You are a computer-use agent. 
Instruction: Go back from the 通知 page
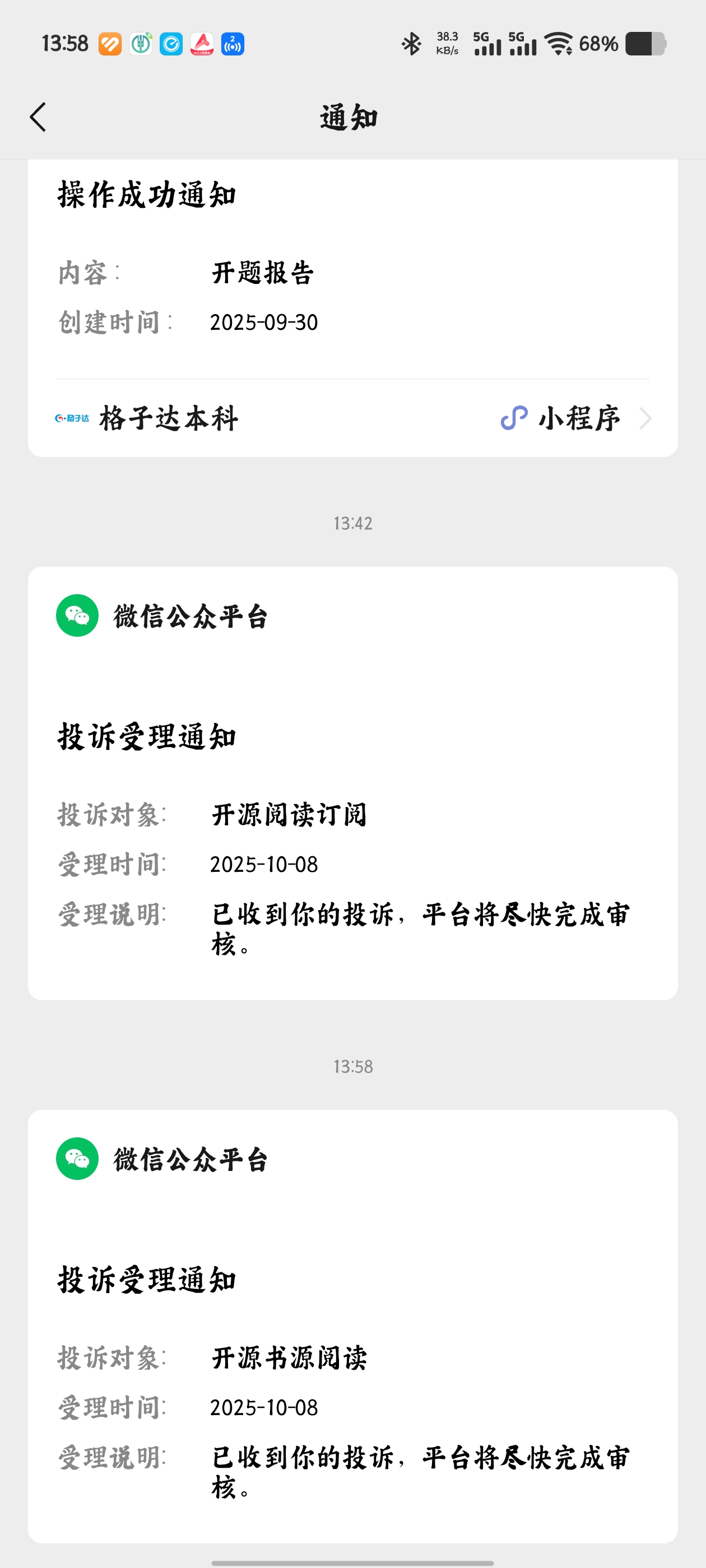[38, 117]
